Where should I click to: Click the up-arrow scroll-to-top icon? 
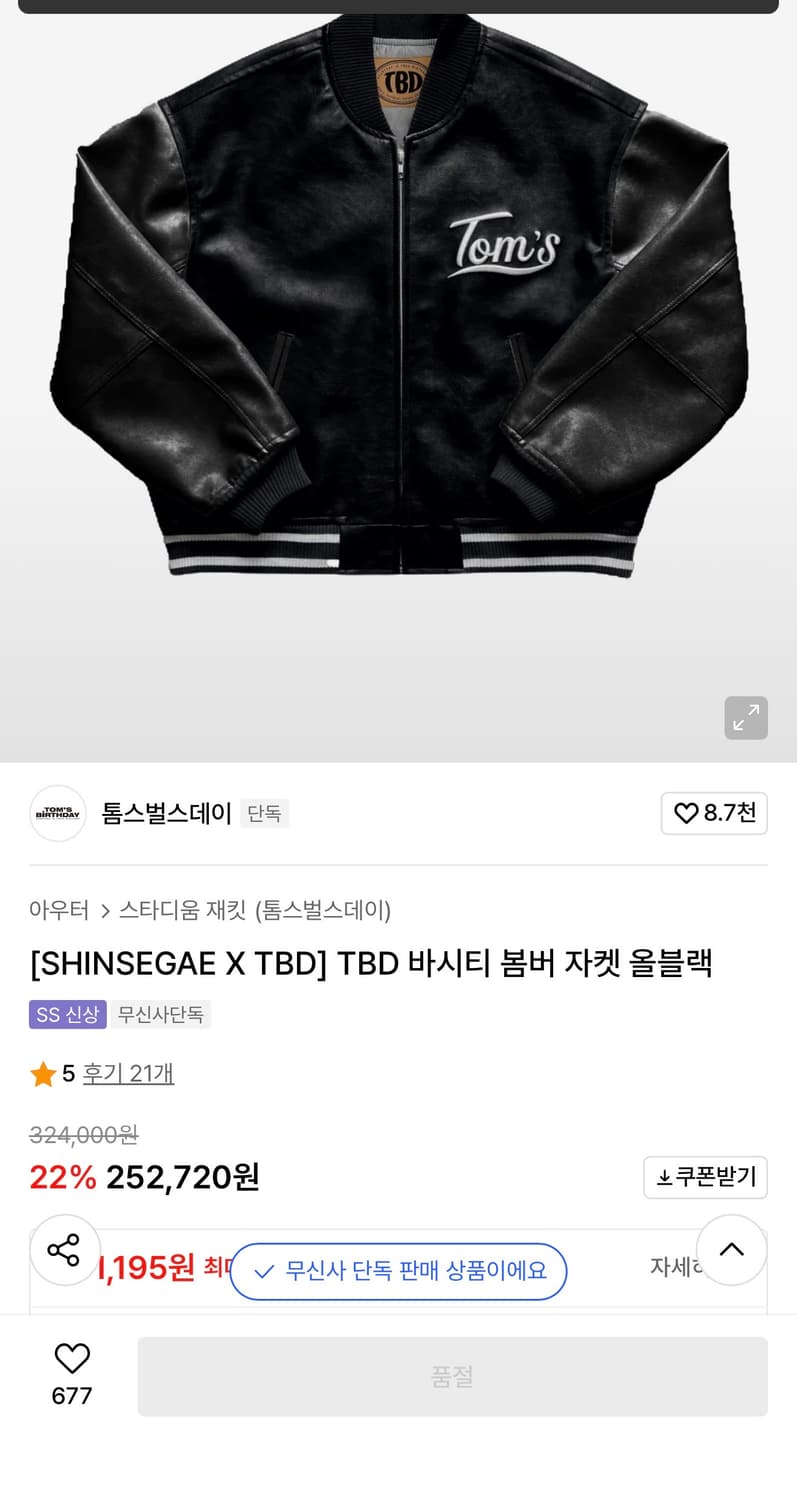pos(731,1249)
